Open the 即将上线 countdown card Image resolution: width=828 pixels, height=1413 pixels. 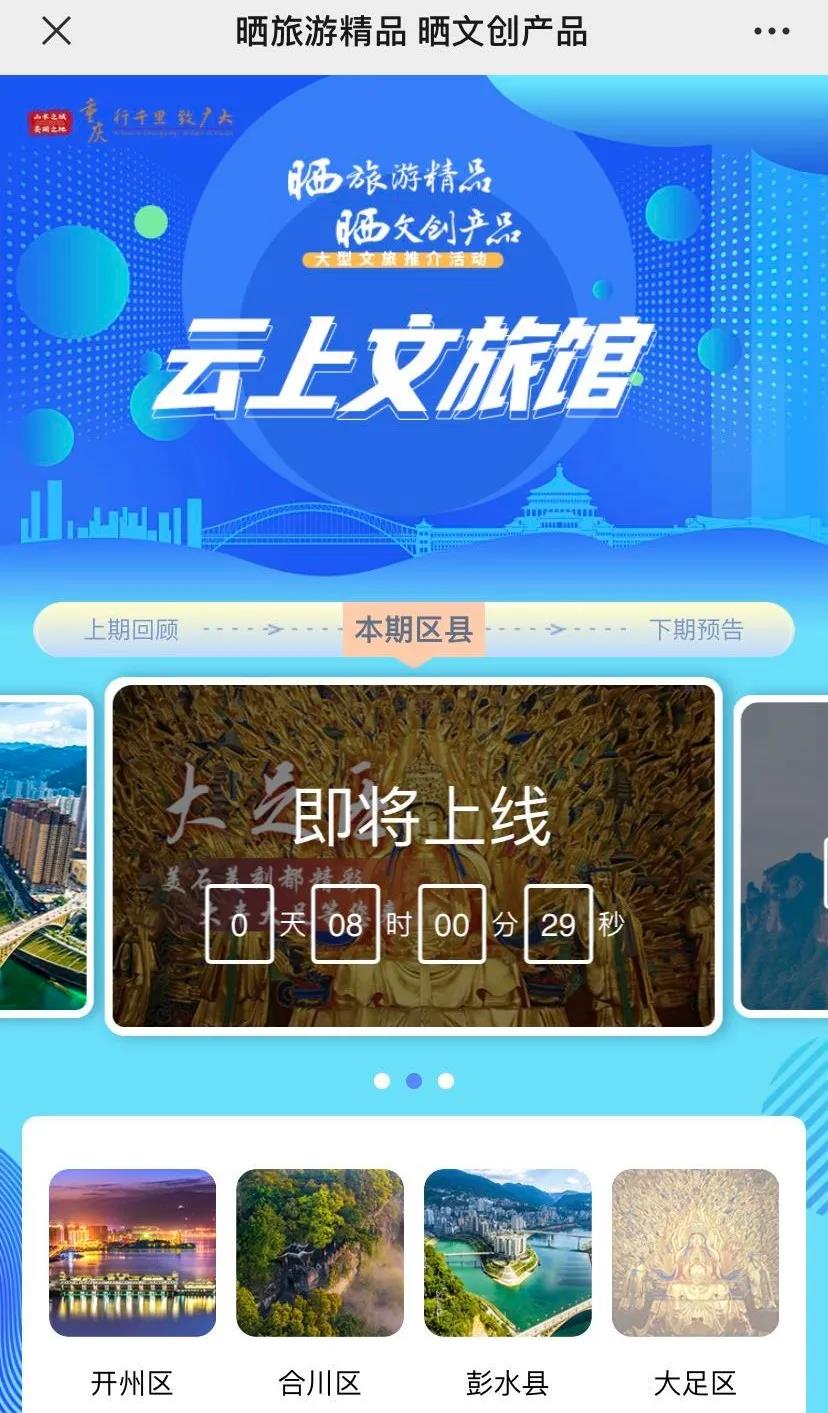(414, 856)
